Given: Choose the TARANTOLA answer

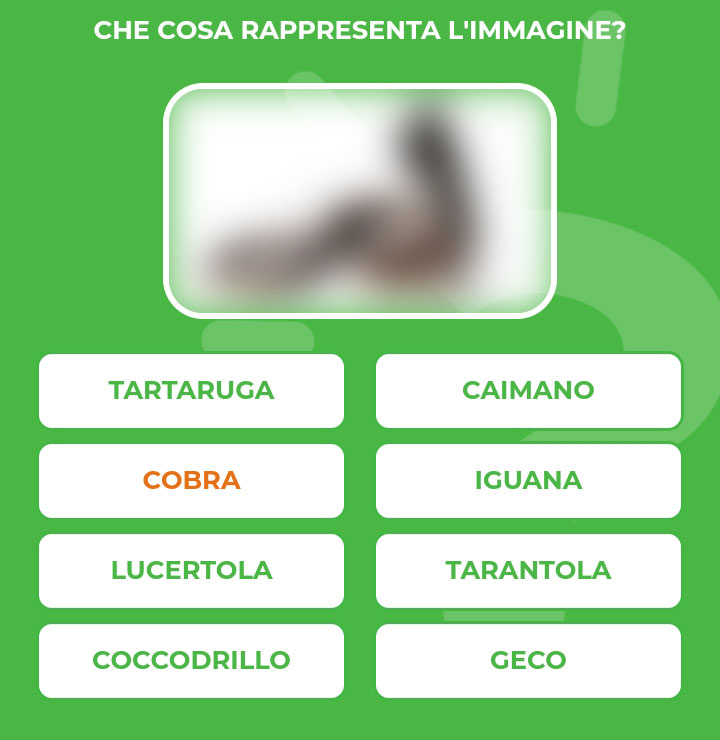Looking at the screenshot, I should [x=528, y=570].
